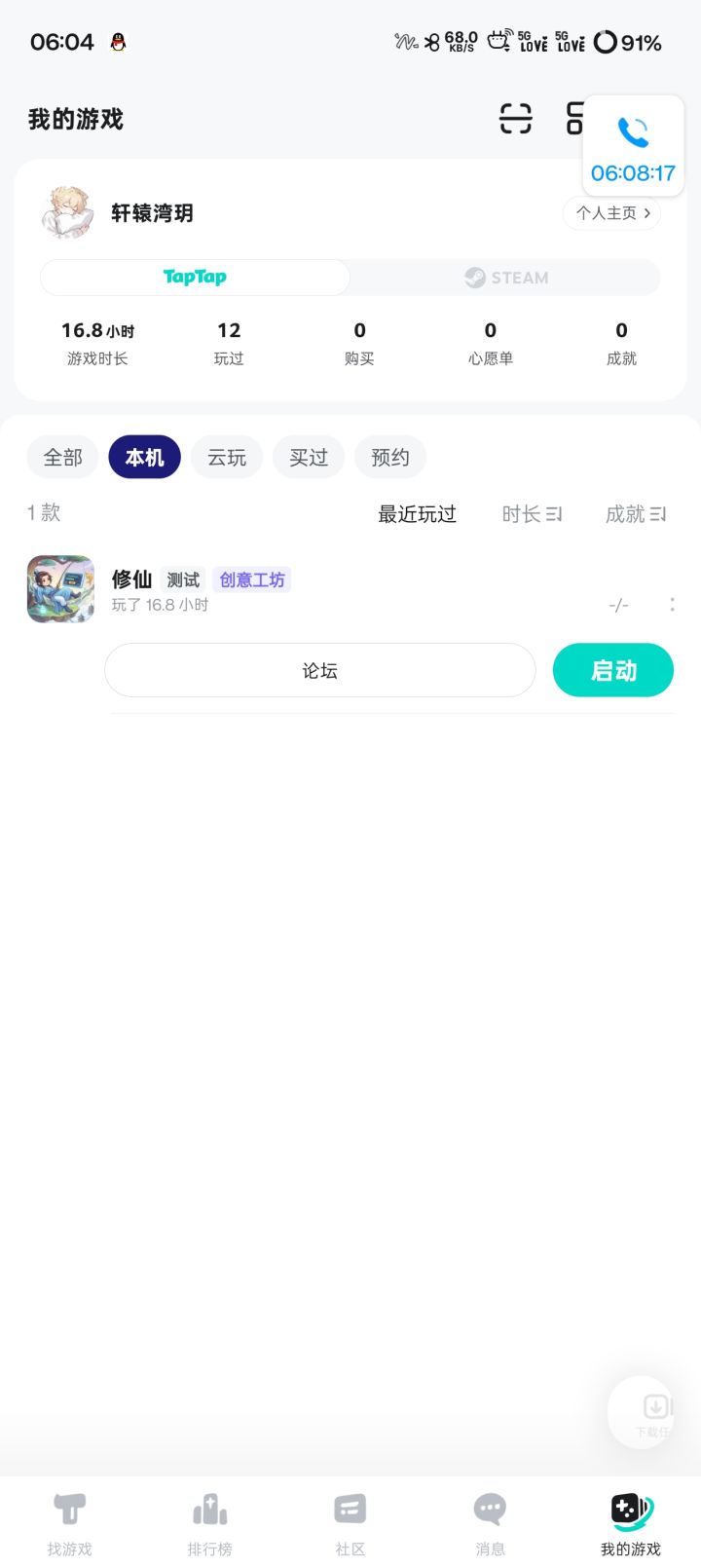Open 找游戏 in the bottom navigation
This screenshot has height=1568, width=701.
[69, 1519]
